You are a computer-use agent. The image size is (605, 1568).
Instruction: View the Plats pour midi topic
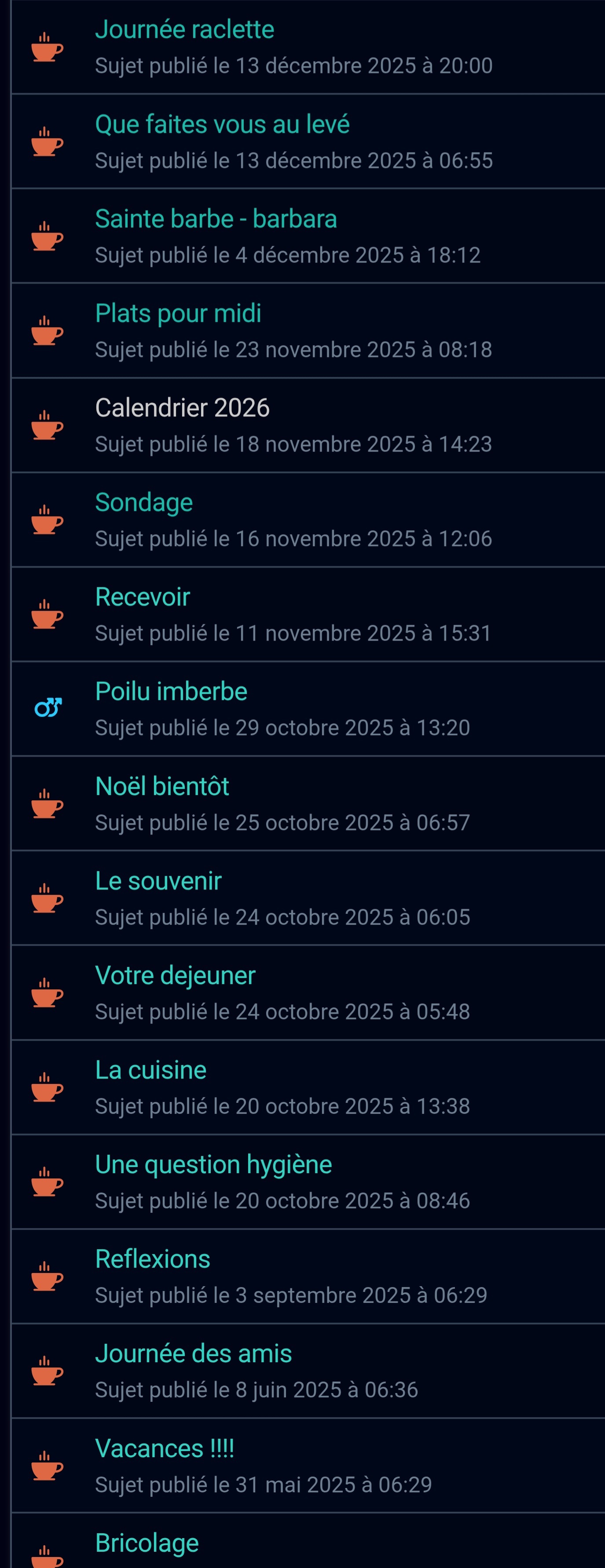(x=178, y=314)
